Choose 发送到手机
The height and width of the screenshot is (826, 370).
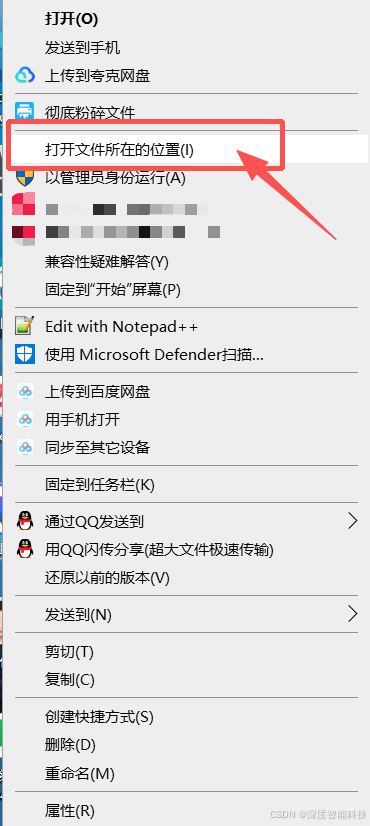(x=186, y=48)
